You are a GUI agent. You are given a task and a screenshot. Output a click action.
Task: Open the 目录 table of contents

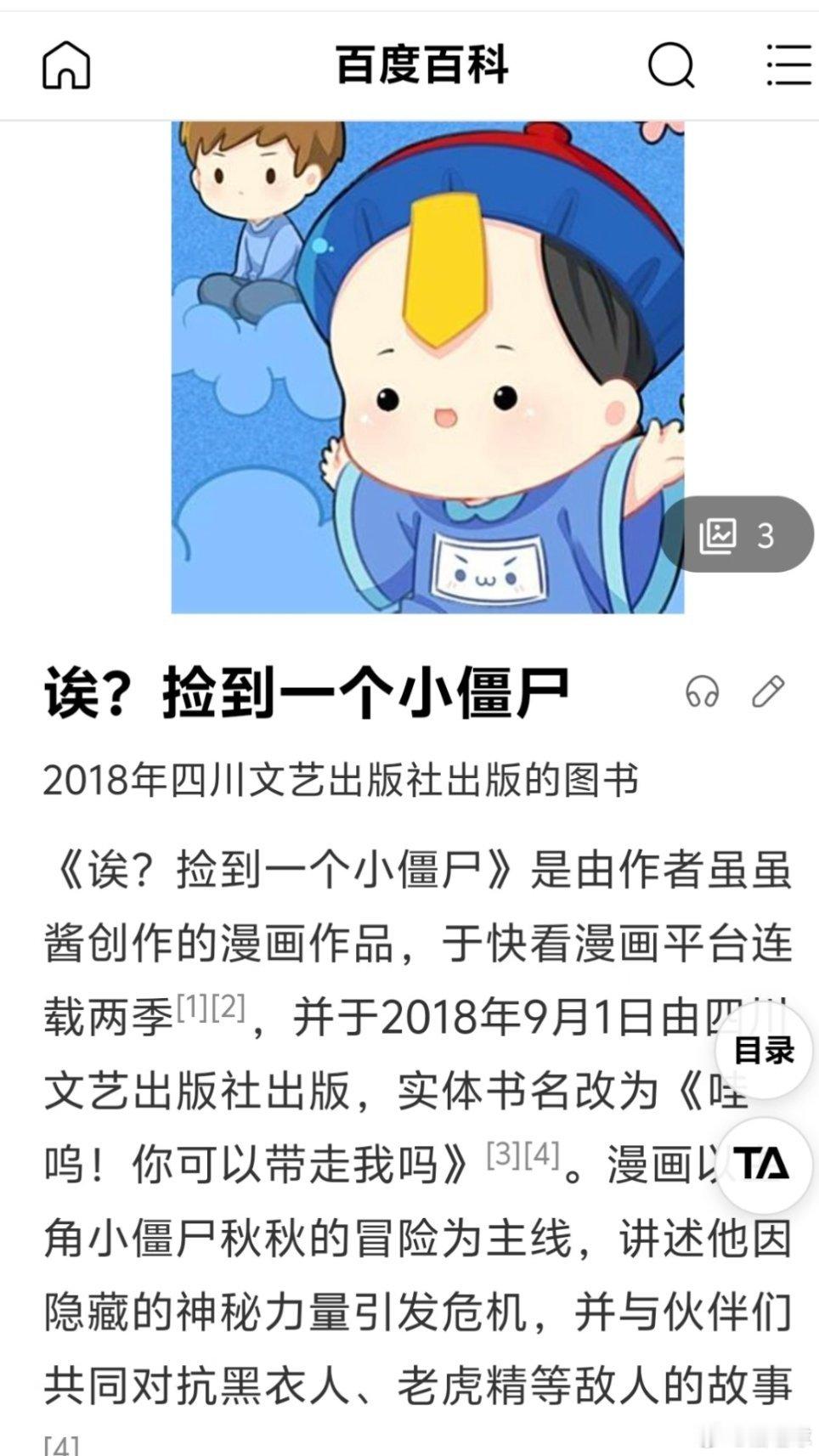click(x=764, y=1051)
